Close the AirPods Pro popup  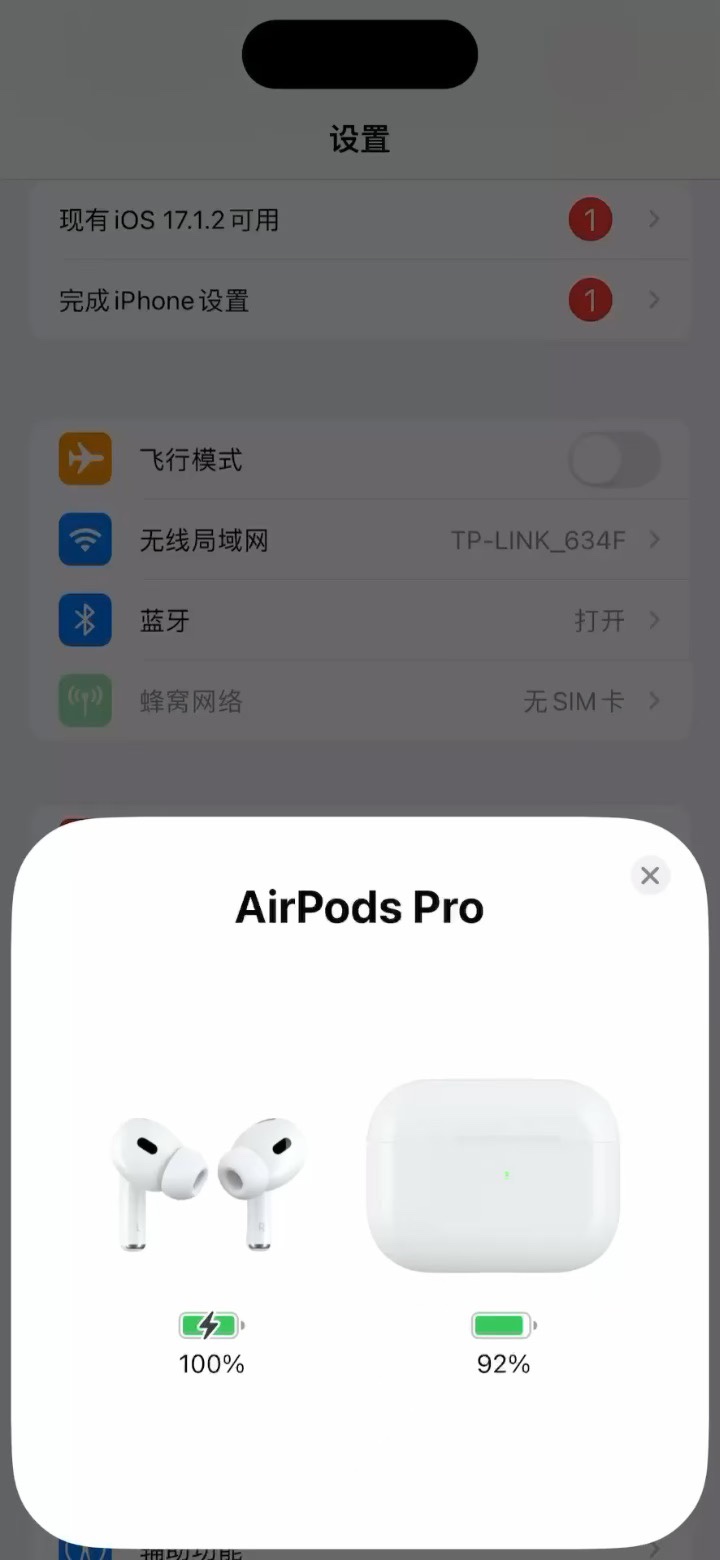click(x=650, y=876)
